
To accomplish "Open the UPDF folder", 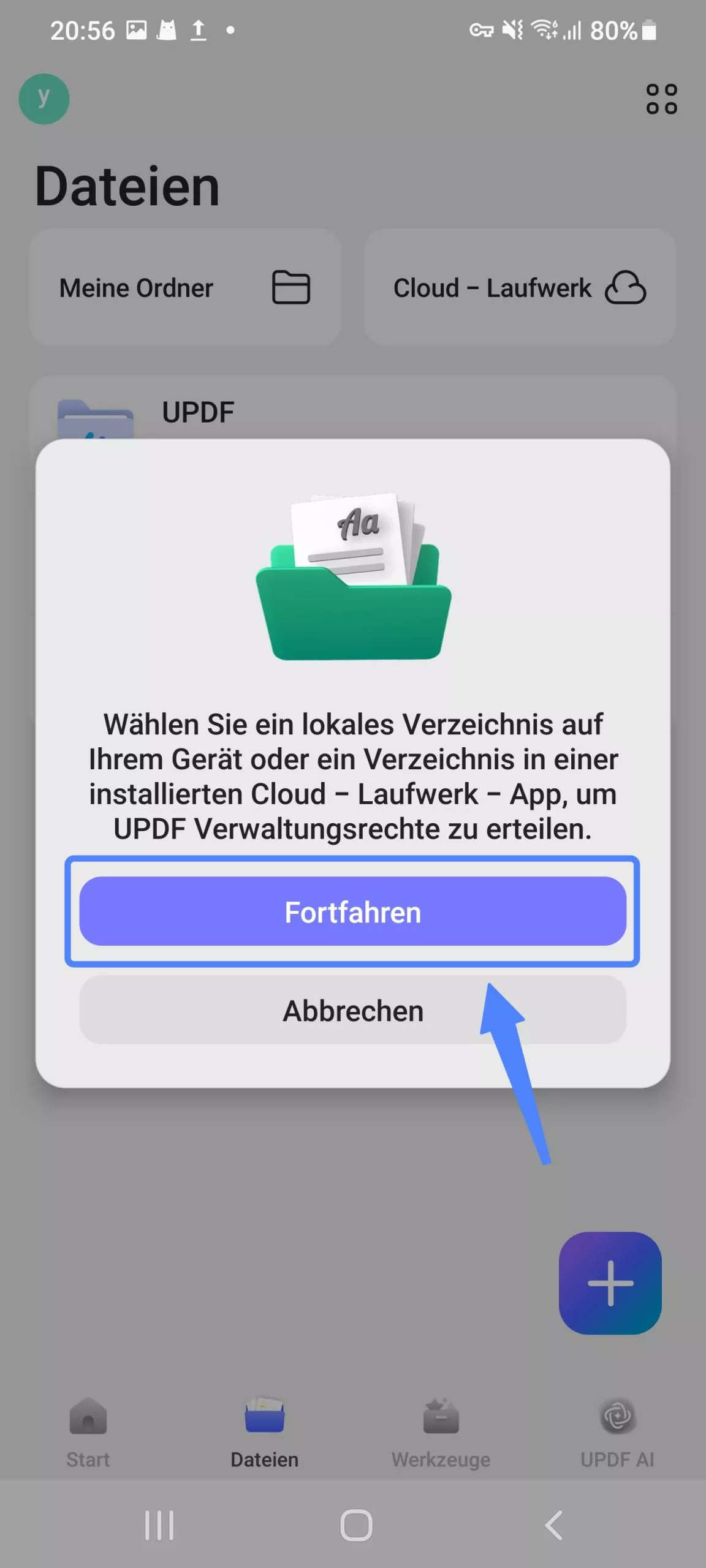I will coord(199,412).
